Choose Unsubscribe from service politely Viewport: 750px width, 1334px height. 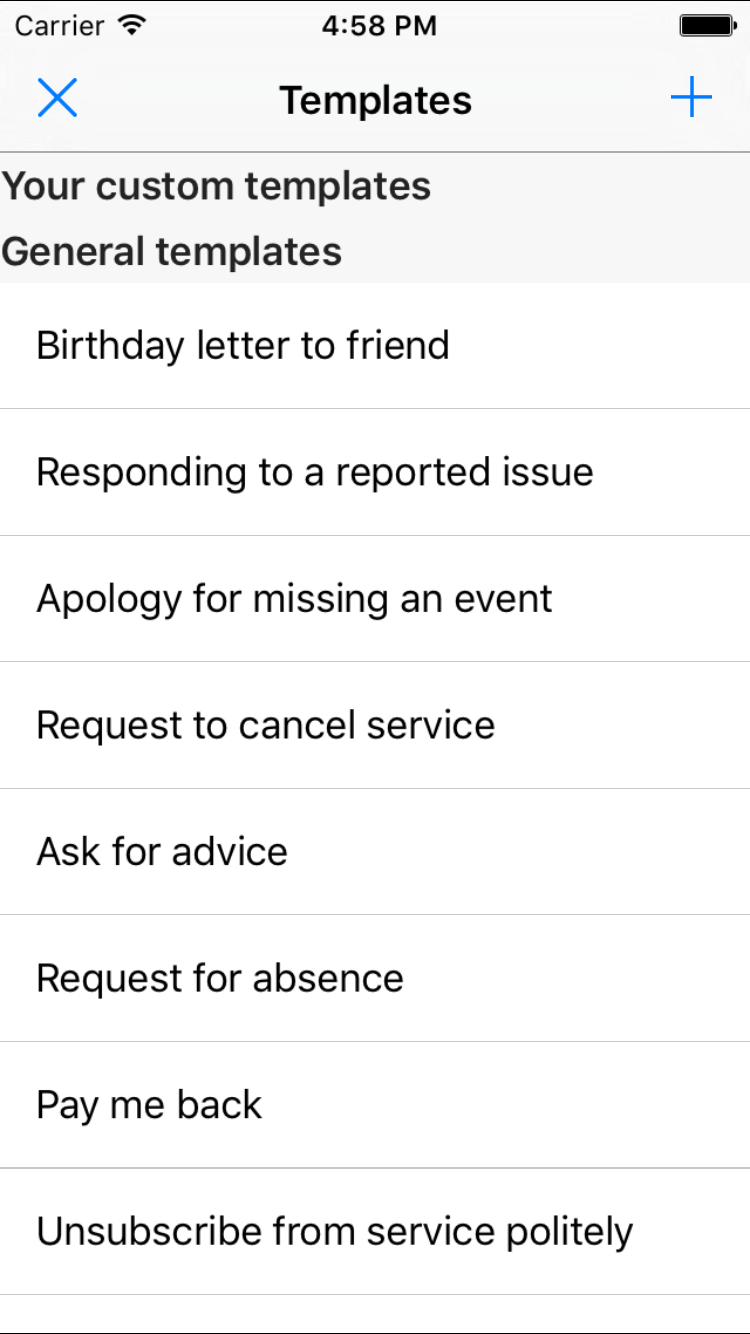(x=375, y=1231)
